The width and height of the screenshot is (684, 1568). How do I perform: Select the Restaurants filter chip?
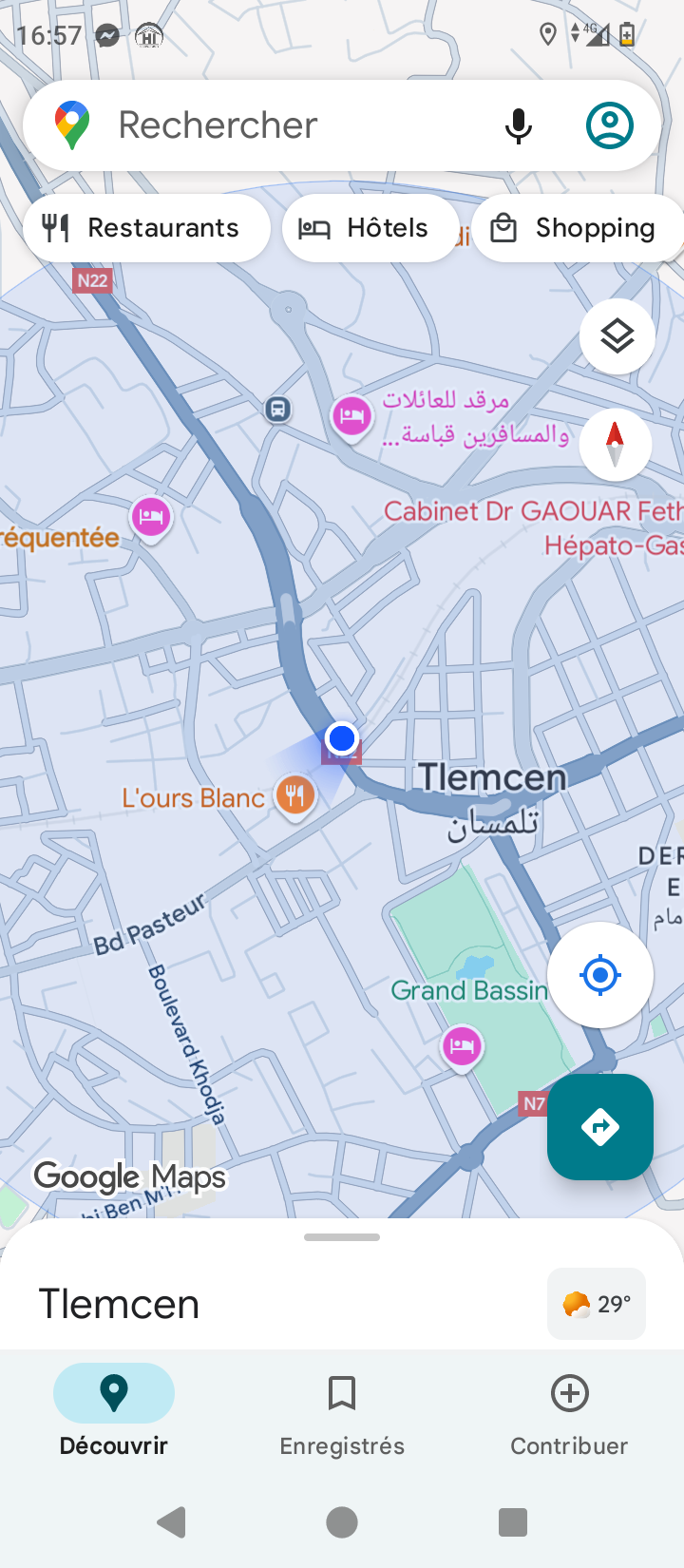146,228
